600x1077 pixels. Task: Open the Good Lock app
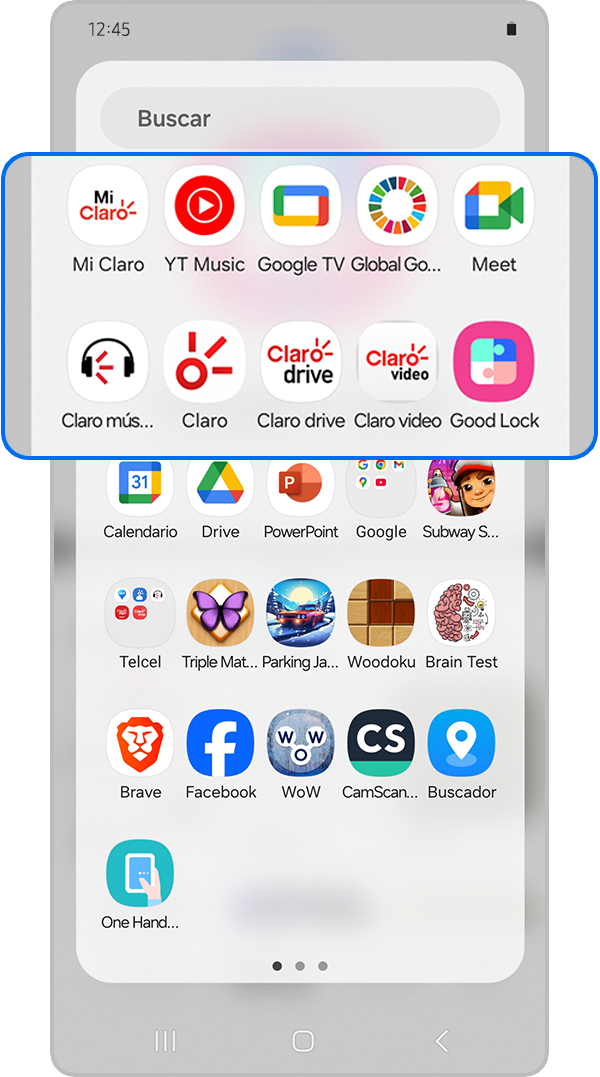[x=494, y=362]
